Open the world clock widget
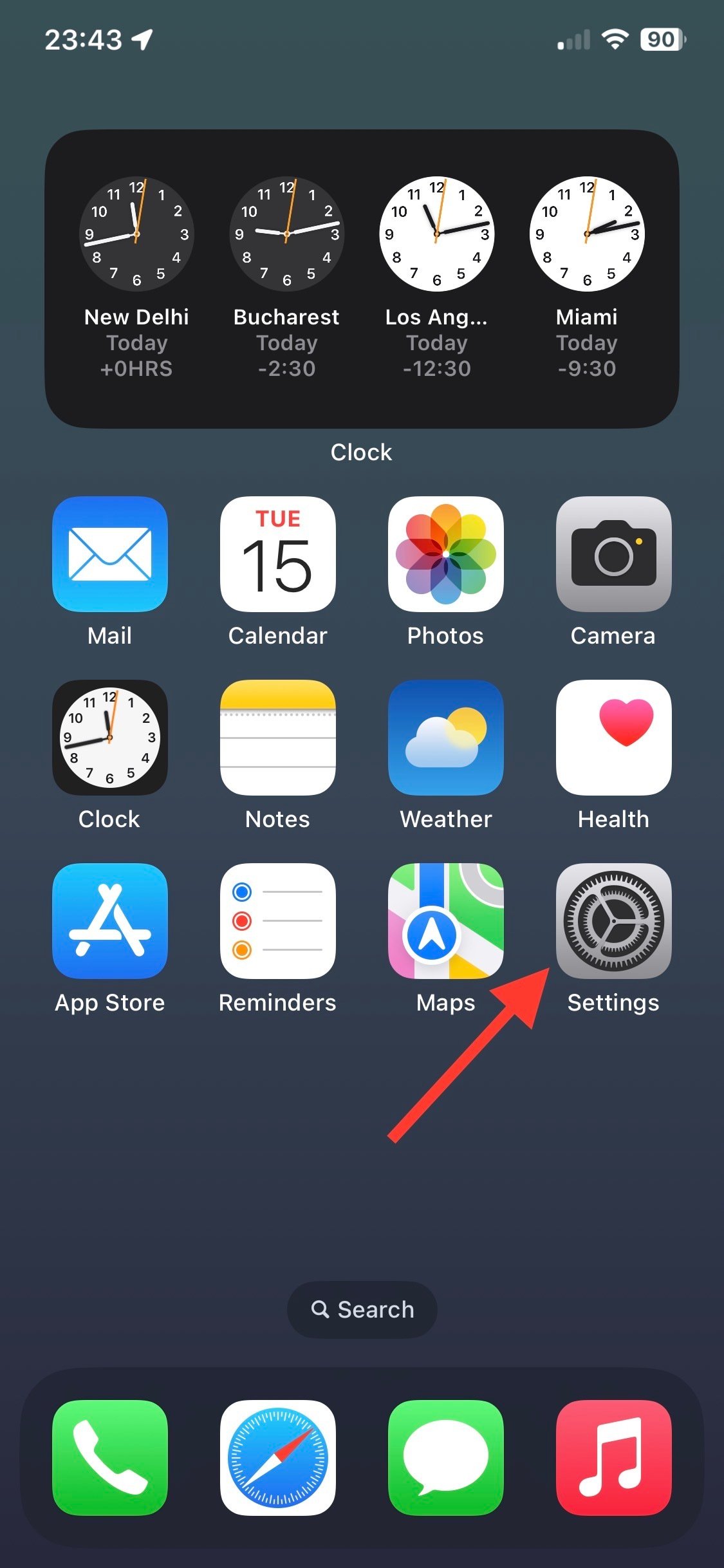724x1568 pixels. 362,279
